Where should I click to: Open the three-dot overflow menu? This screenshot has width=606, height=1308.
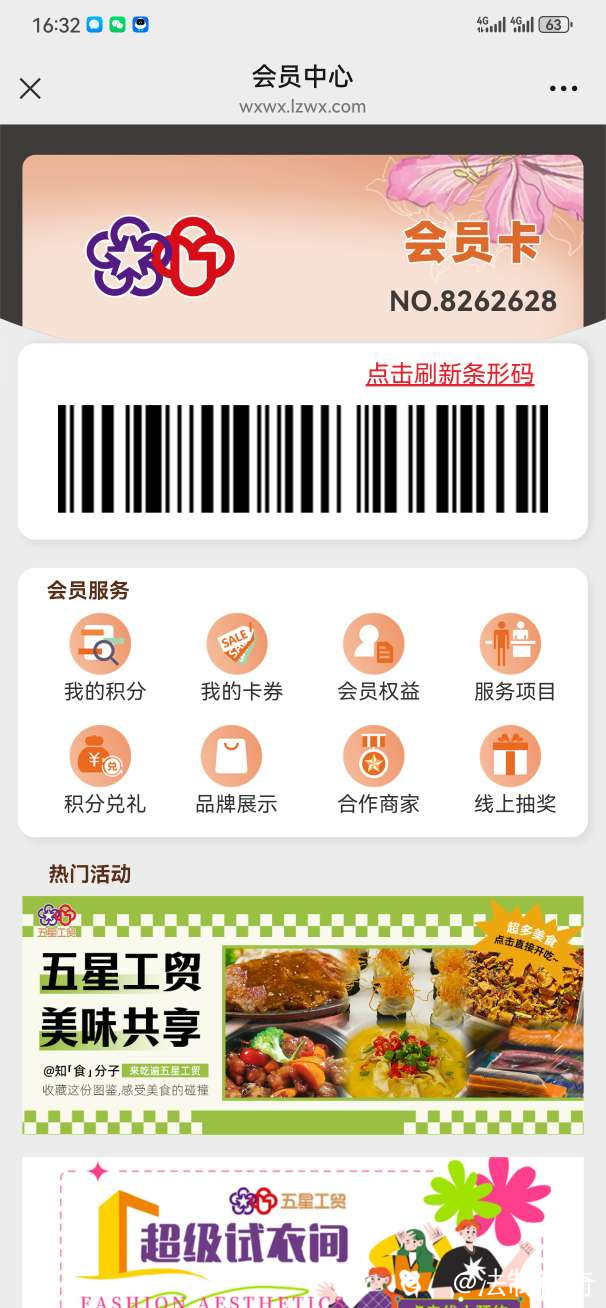click(563, 88)
